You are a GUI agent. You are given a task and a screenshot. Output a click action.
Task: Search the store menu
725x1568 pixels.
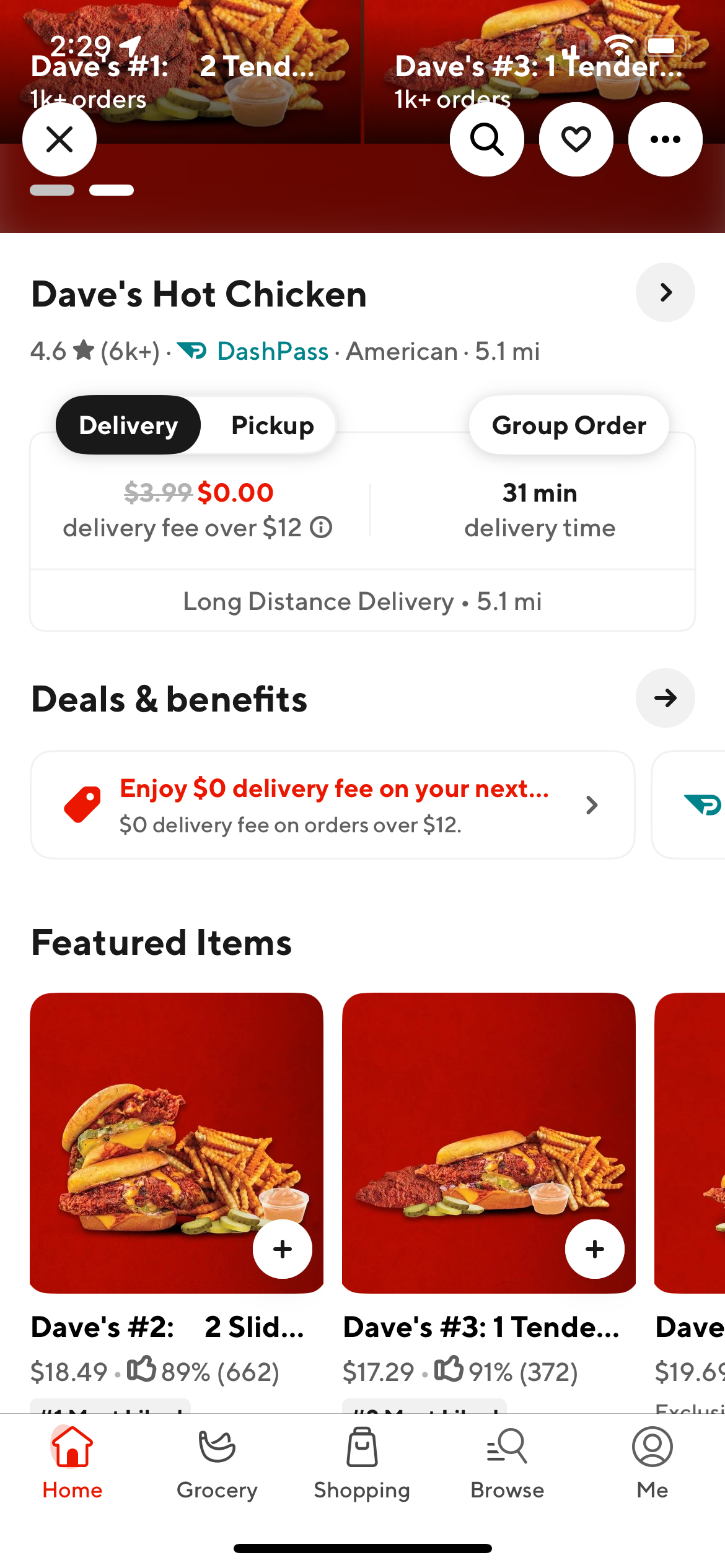point(487,139)
